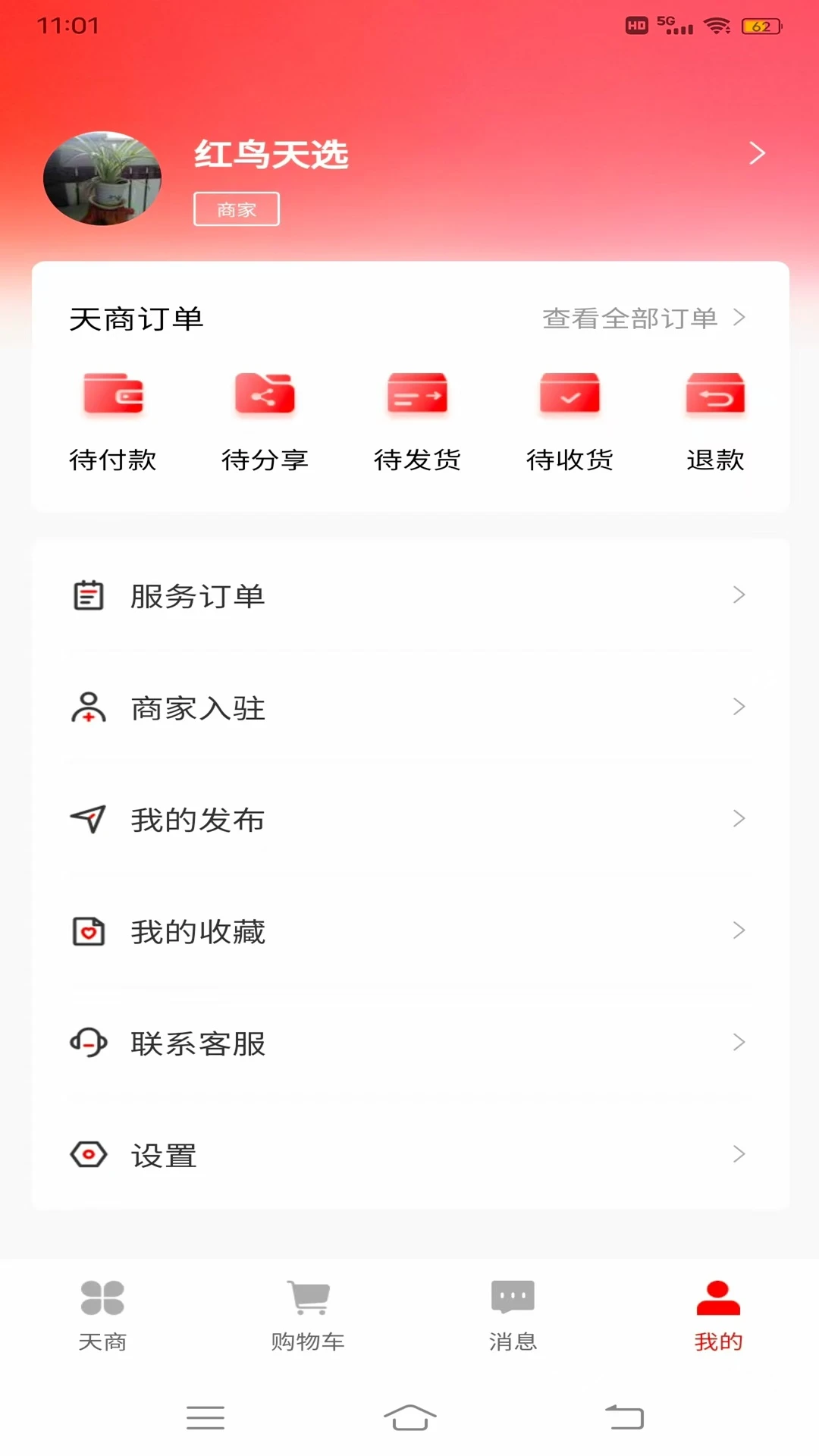This screenshot has height=1456, width=819.
Task: Click the 我的发布 paper plane icon
Action: point(88,819)
